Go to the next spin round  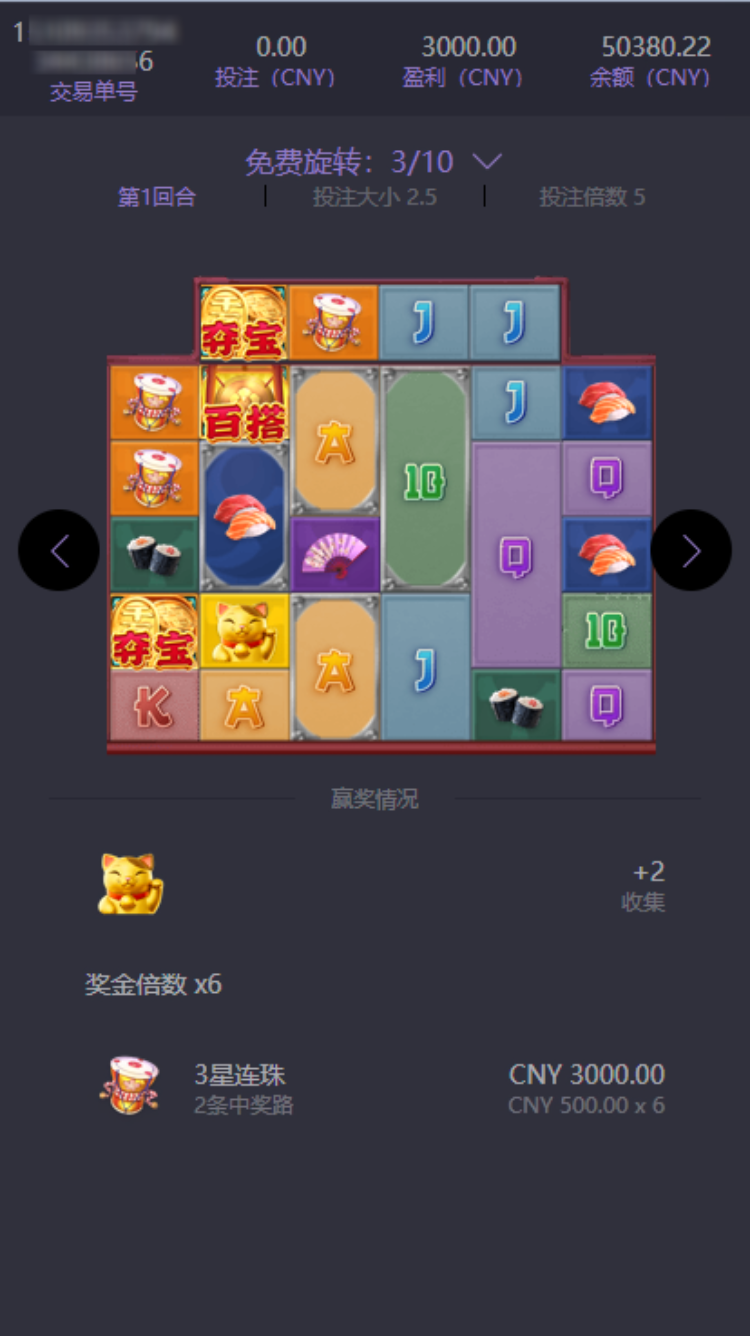pyautogui.click(x=691, y=550)
